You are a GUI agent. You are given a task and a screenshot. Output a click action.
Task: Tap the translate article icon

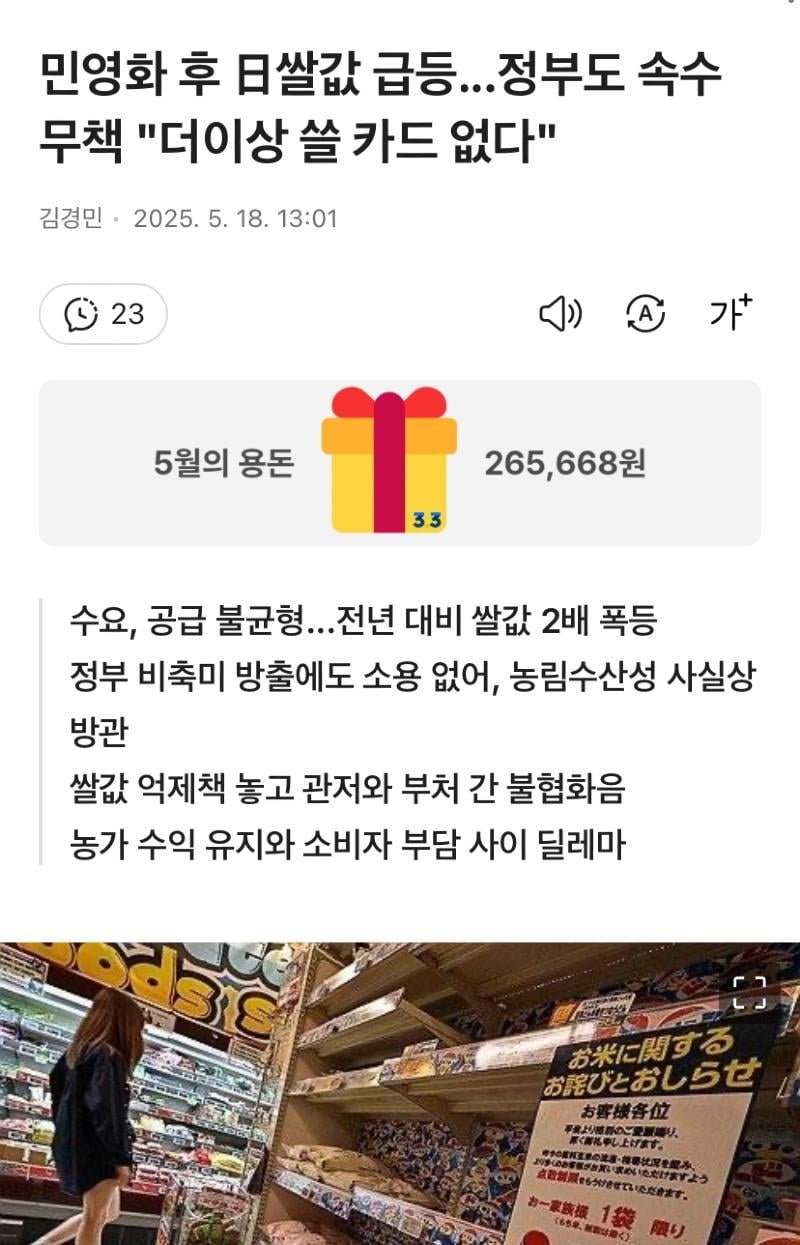(645, 314)
